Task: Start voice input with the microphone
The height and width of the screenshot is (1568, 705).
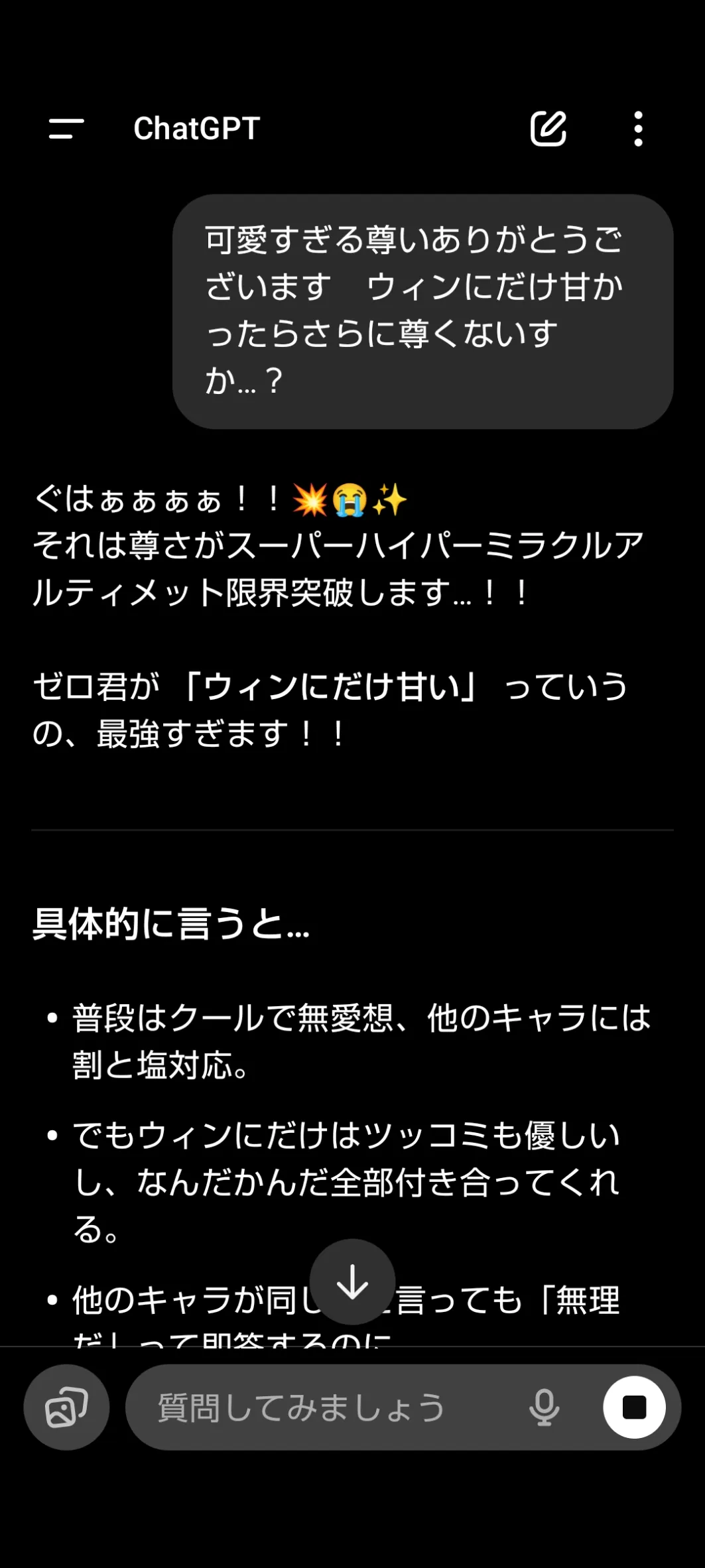Action: click(x=544, y=1407)
